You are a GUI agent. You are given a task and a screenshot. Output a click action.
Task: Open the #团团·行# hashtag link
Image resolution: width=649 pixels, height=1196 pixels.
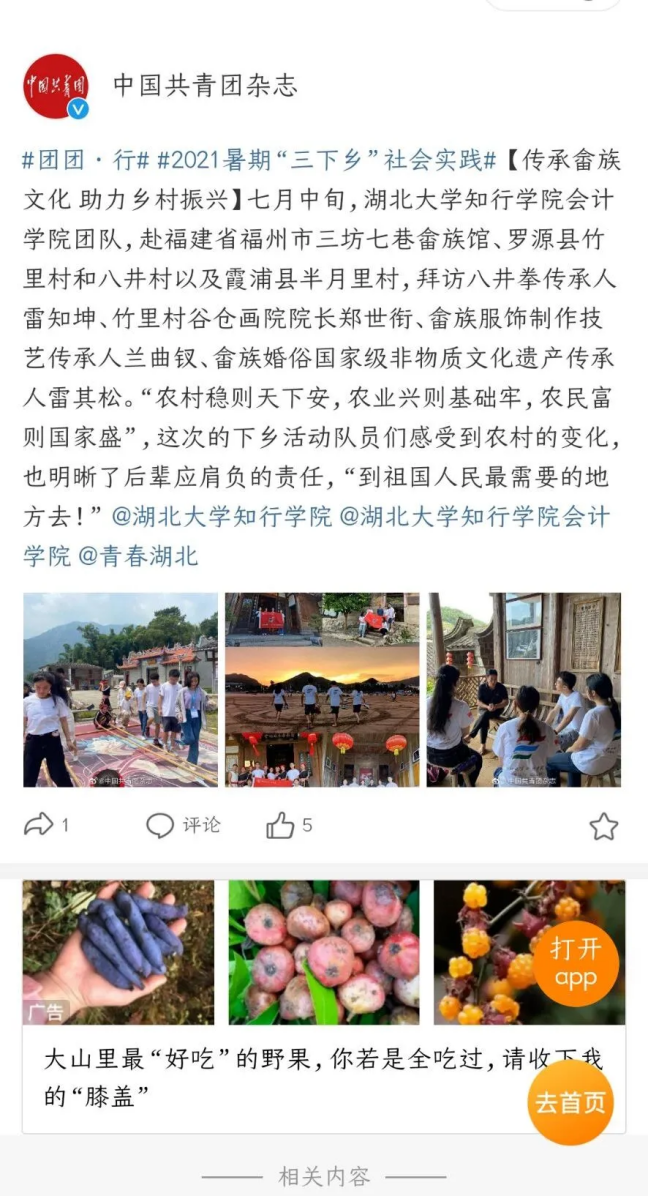(86, 160)
